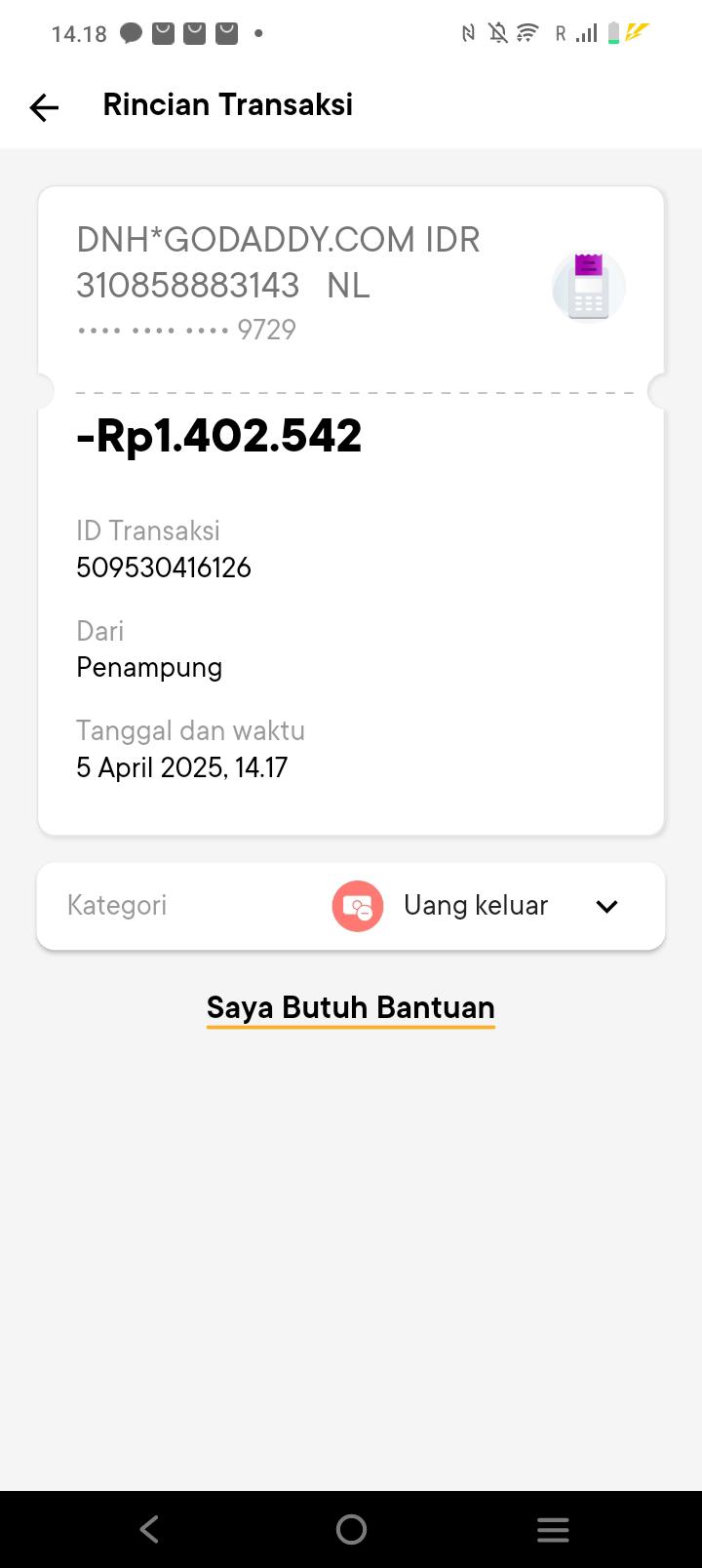
Task: Open recent apps
Action: point(553,1529)
